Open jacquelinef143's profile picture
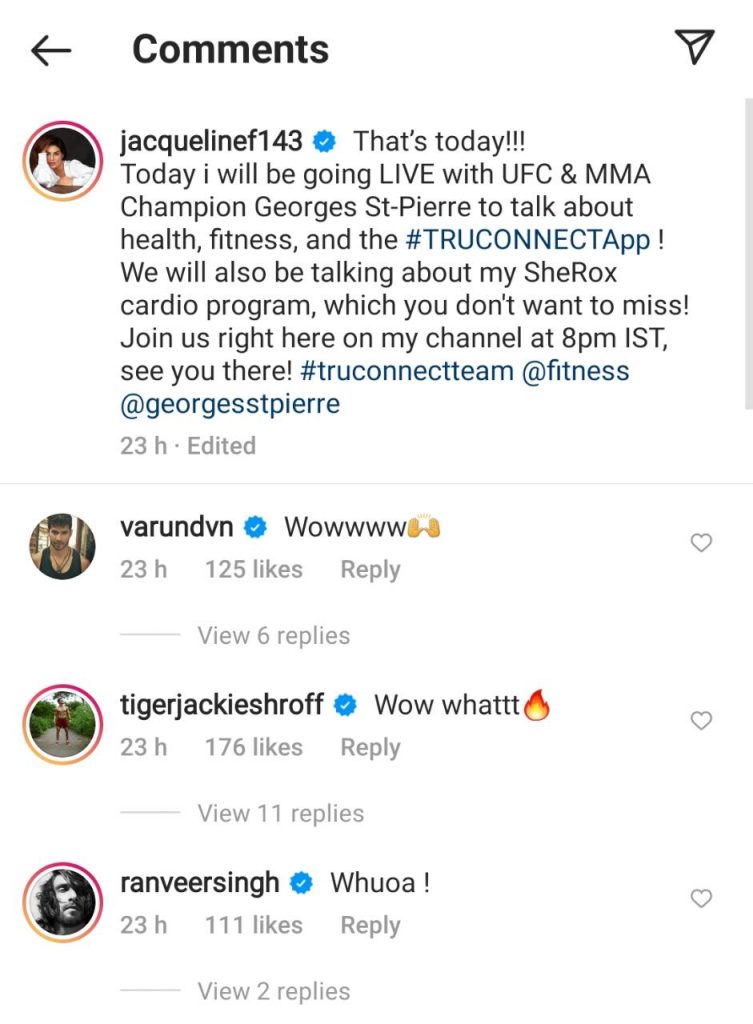Screen dimensions: 753x1024 click(x=62, y=163)
